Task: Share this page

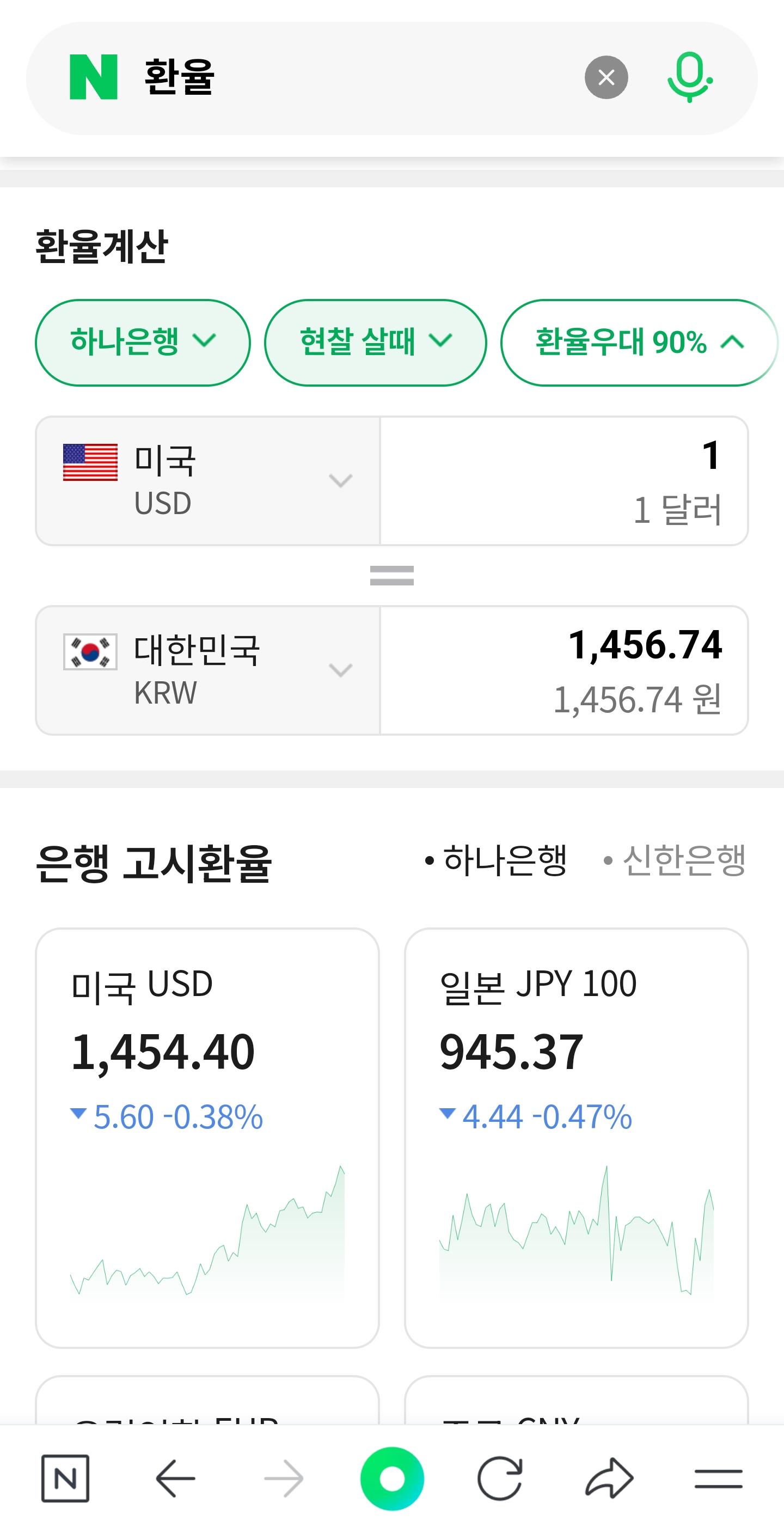Action: pos(609,1478)
